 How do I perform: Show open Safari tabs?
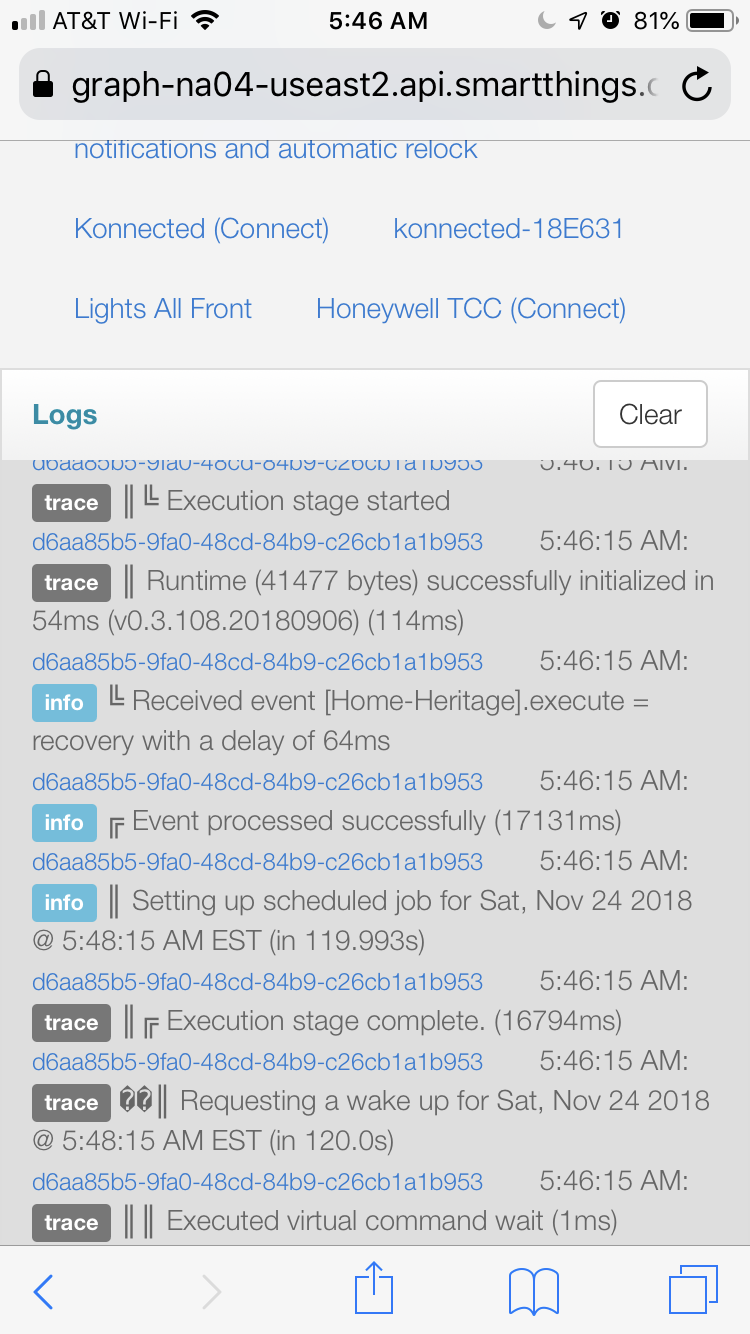(693, 1290)
